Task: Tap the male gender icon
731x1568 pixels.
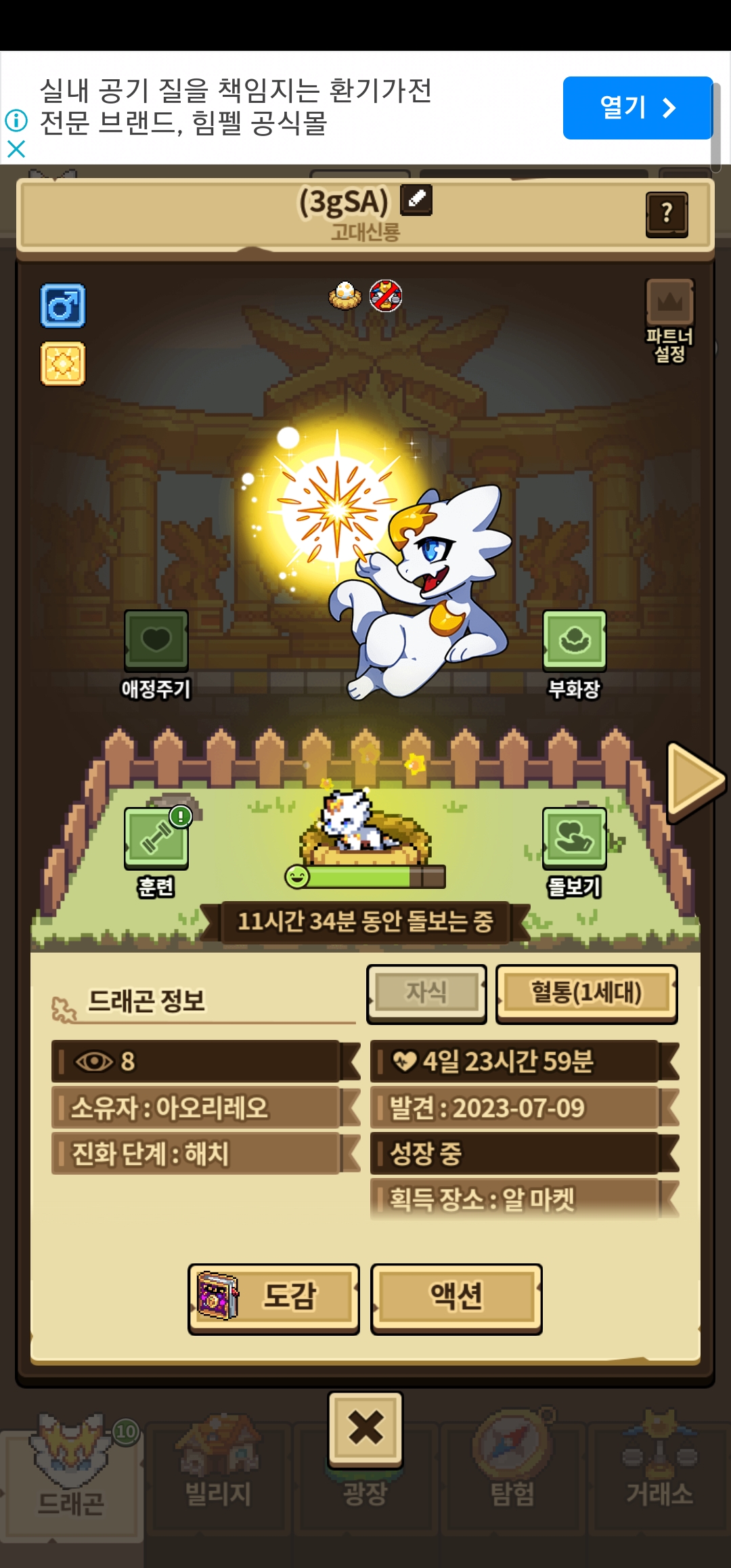Action: coord(63,306)
